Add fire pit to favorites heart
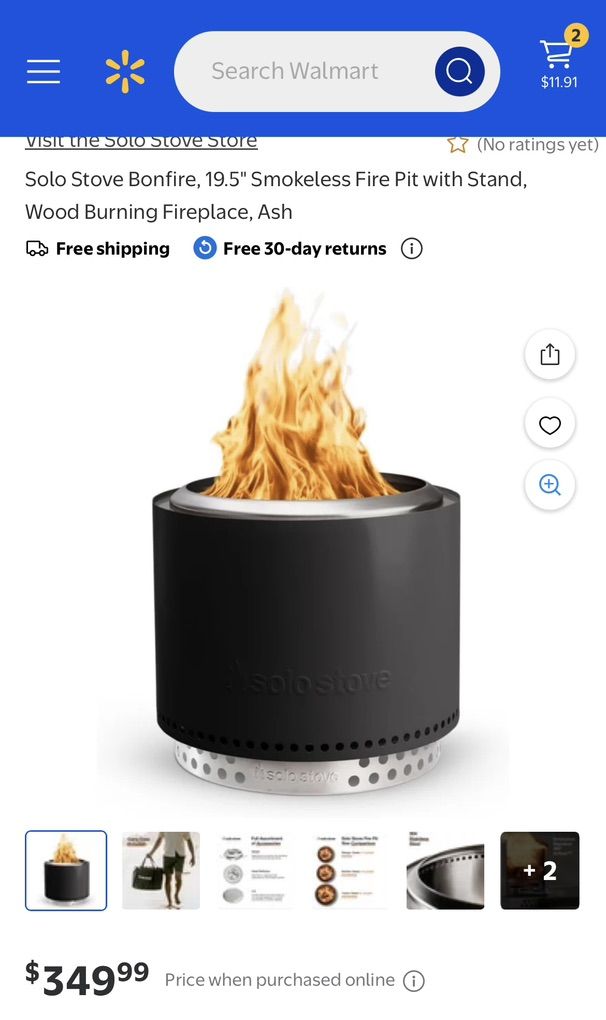606x1020 pixels. (x=550, y=425)
